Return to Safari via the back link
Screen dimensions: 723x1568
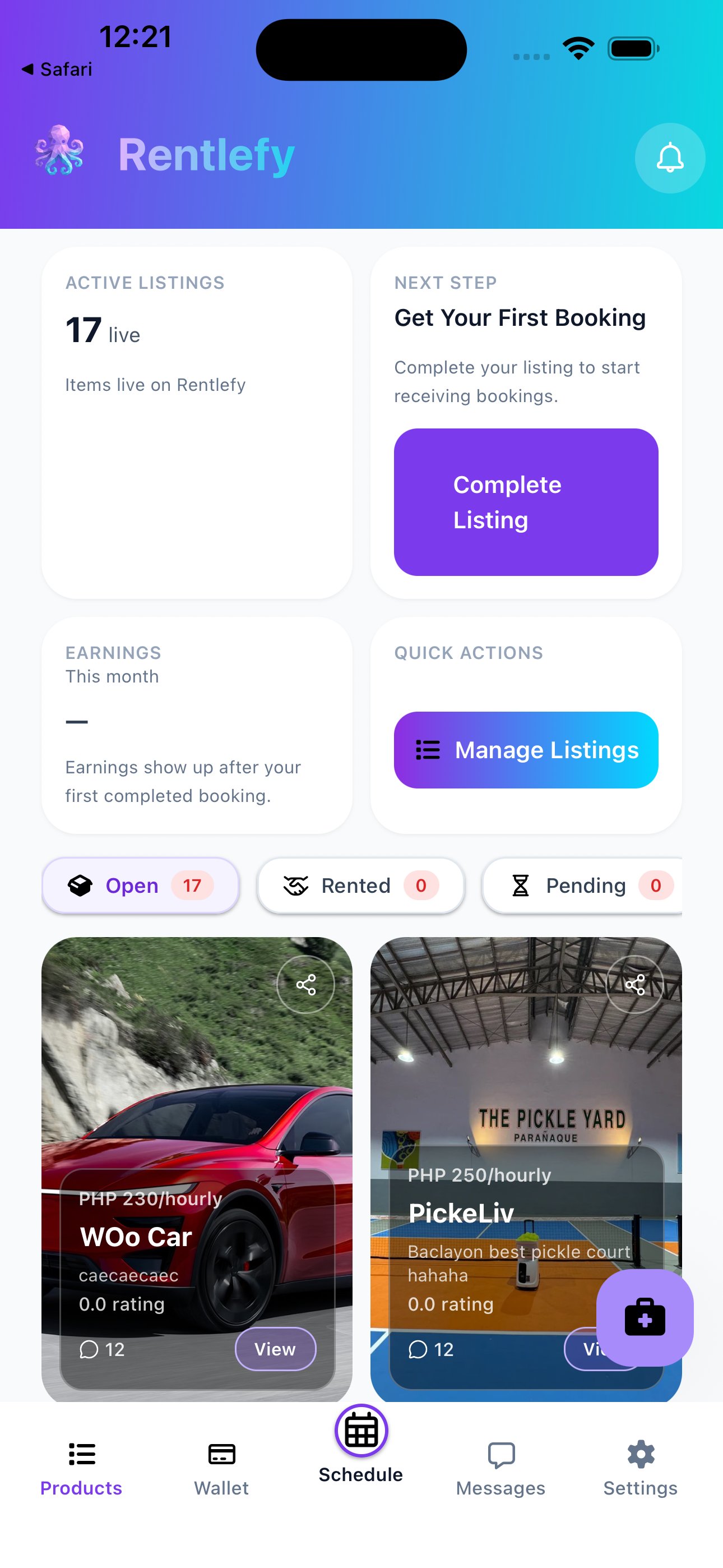coord(57,69)
